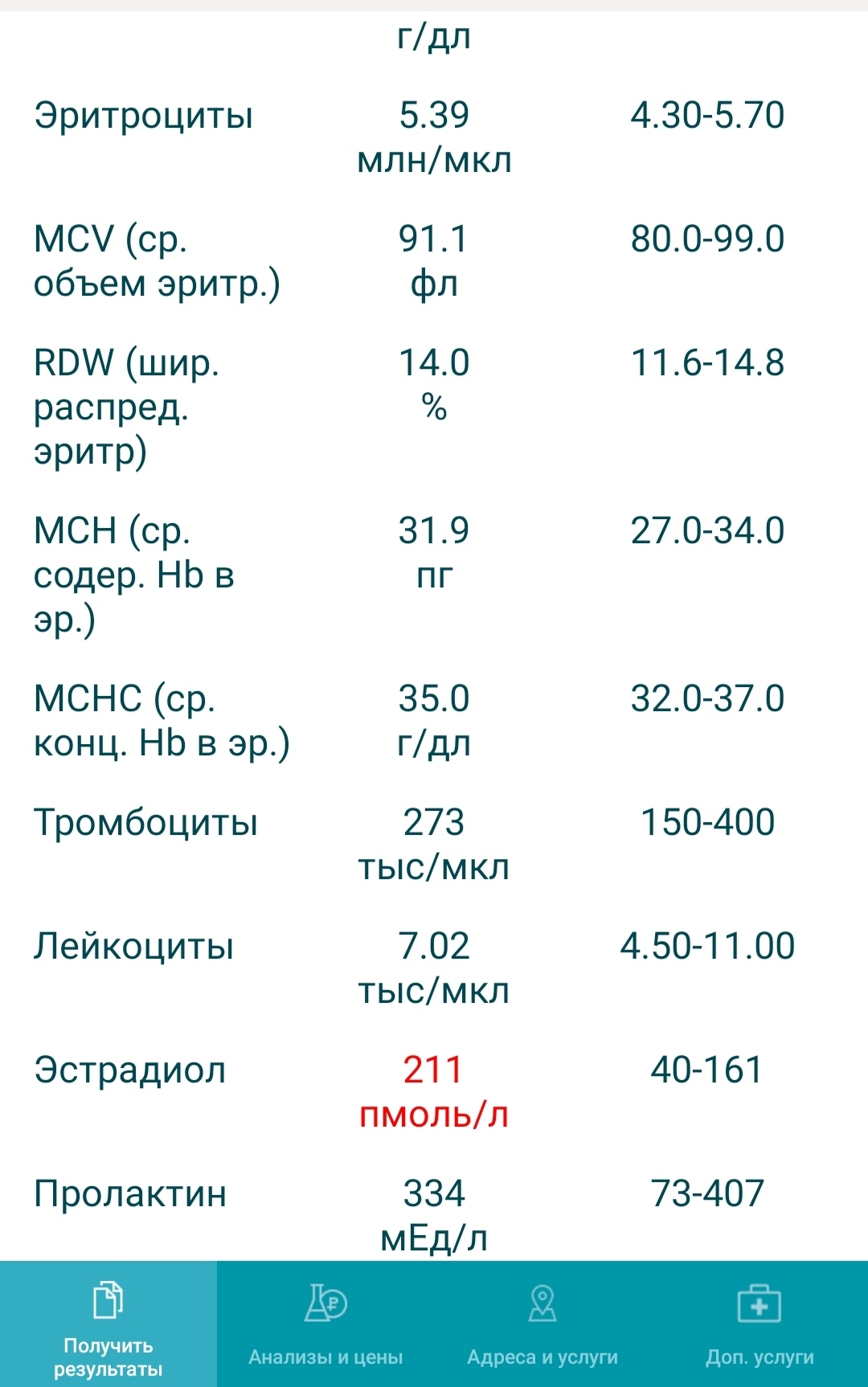This screenshot has width=868, height=1387.
Task: Select the Доп. услуги tab
Action: (x=759, y=1324)
